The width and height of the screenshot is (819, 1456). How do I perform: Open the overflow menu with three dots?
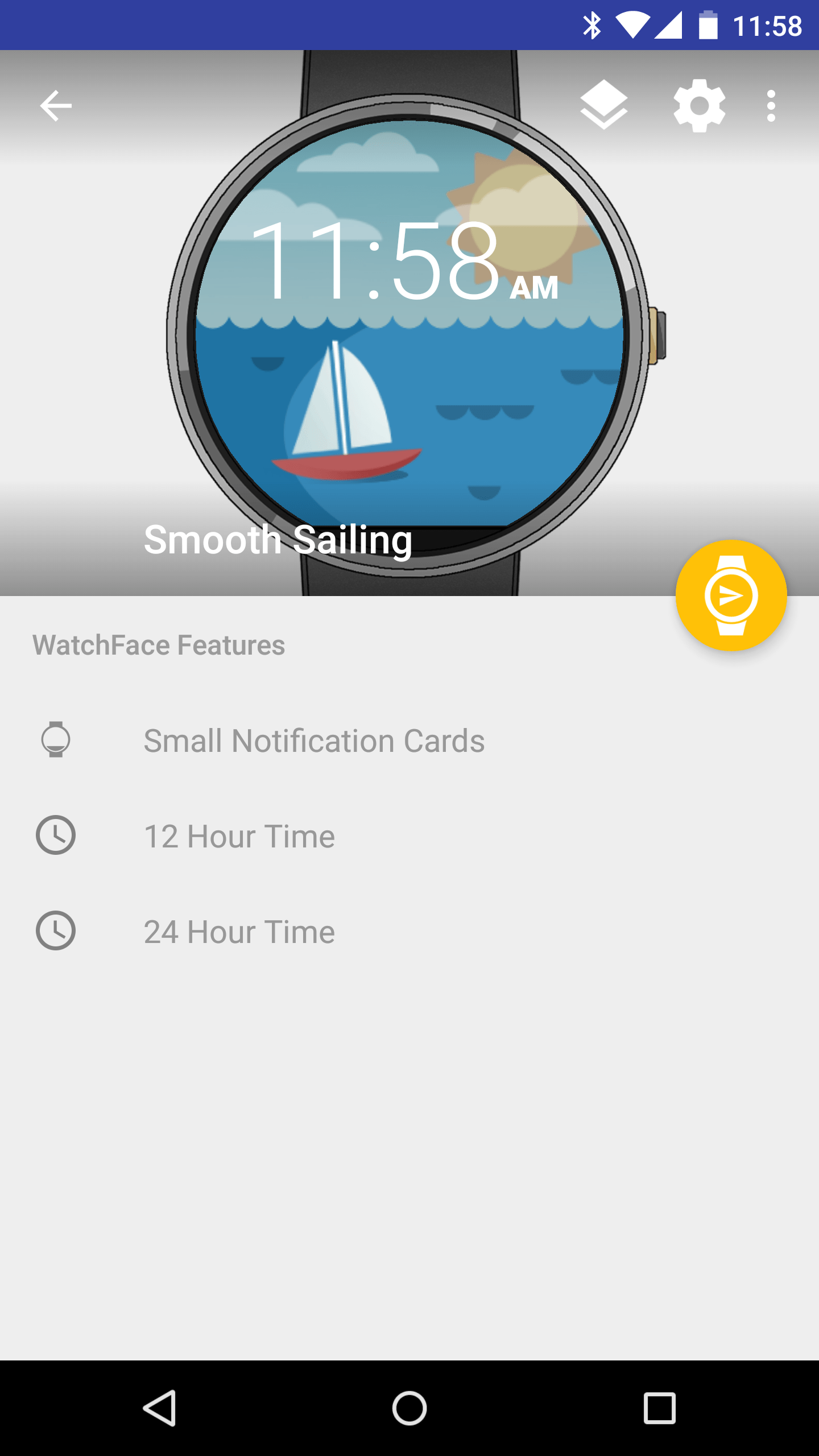coord(771,106)
